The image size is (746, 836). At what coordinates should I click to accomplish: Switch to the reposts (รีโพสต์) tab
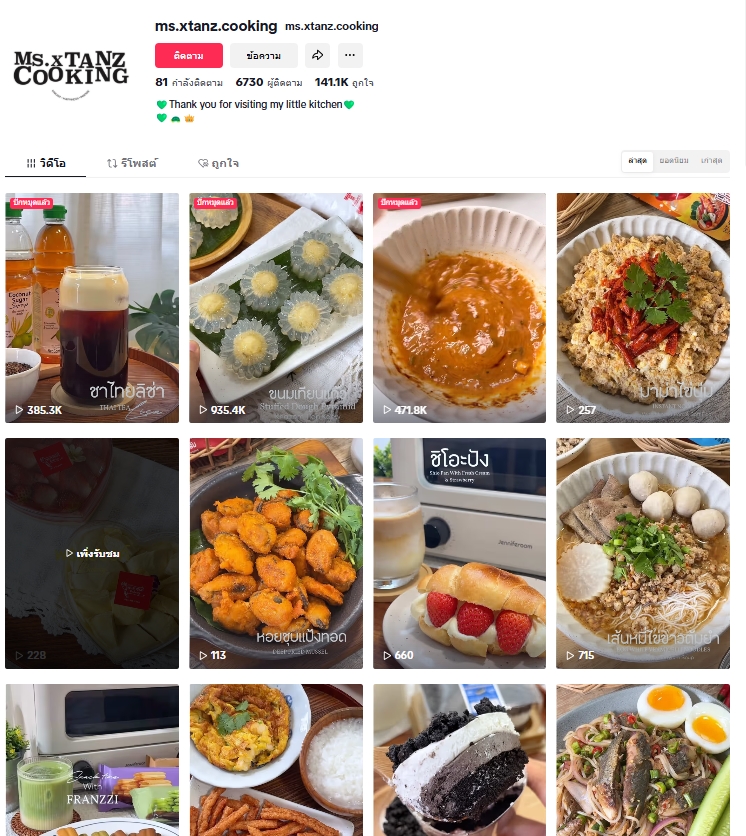coord(133,163)
